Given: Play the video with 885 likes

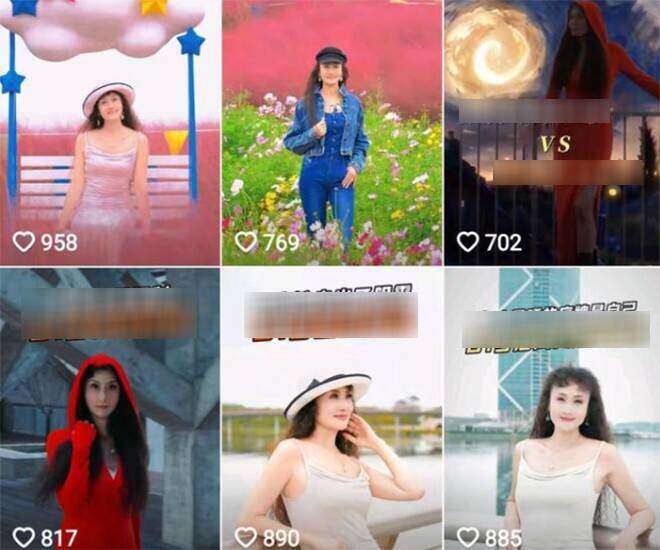Looking at the screenshot, I should pos(551,410).
